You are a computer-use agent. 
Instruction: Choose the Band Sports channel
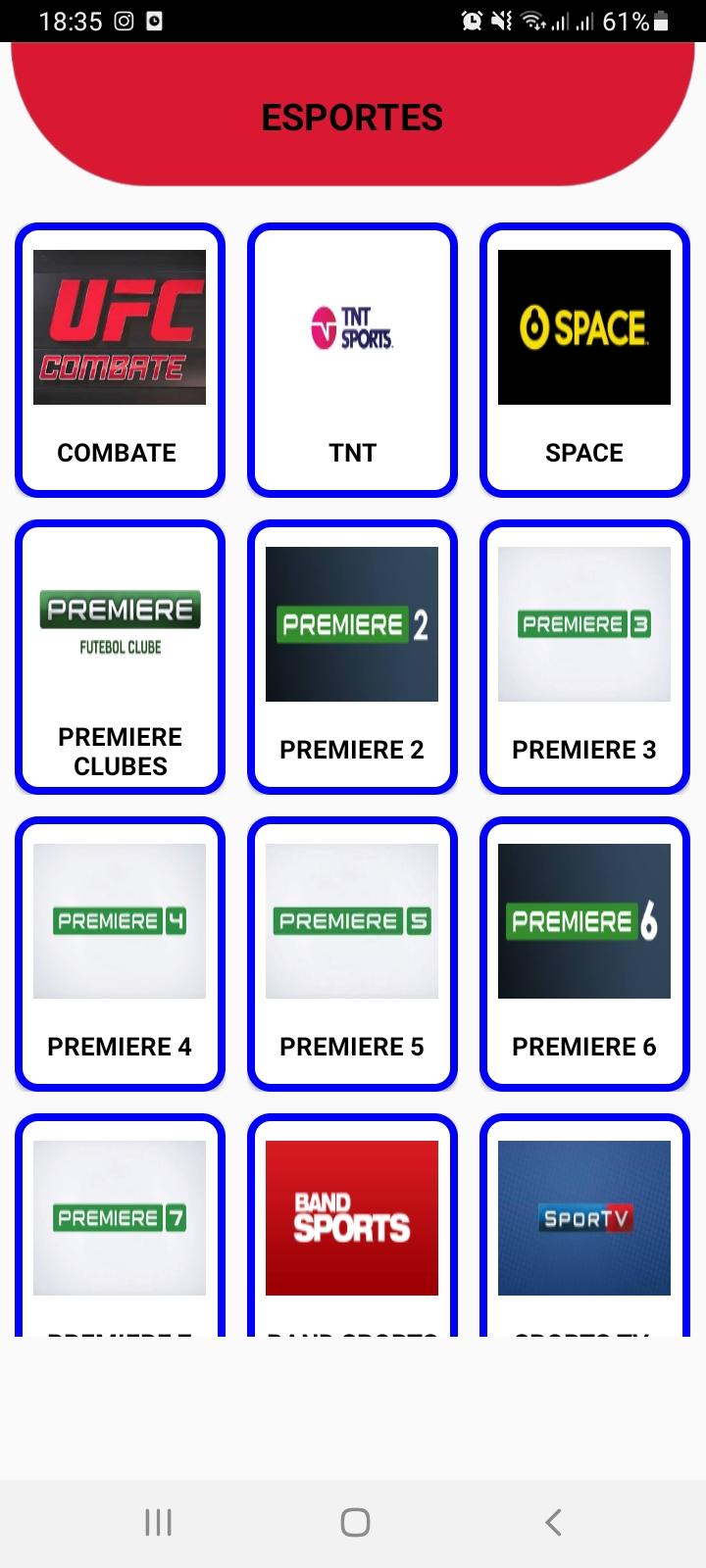pos(352,1225)
